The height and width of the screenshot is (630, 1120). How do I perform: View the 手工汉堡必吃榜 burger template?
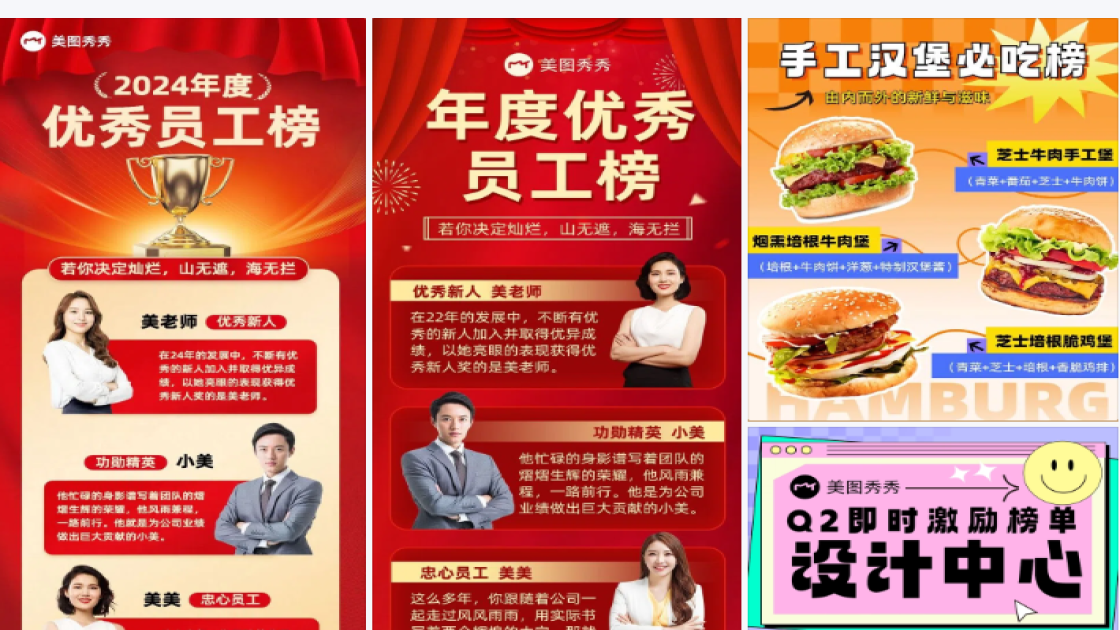932,220
